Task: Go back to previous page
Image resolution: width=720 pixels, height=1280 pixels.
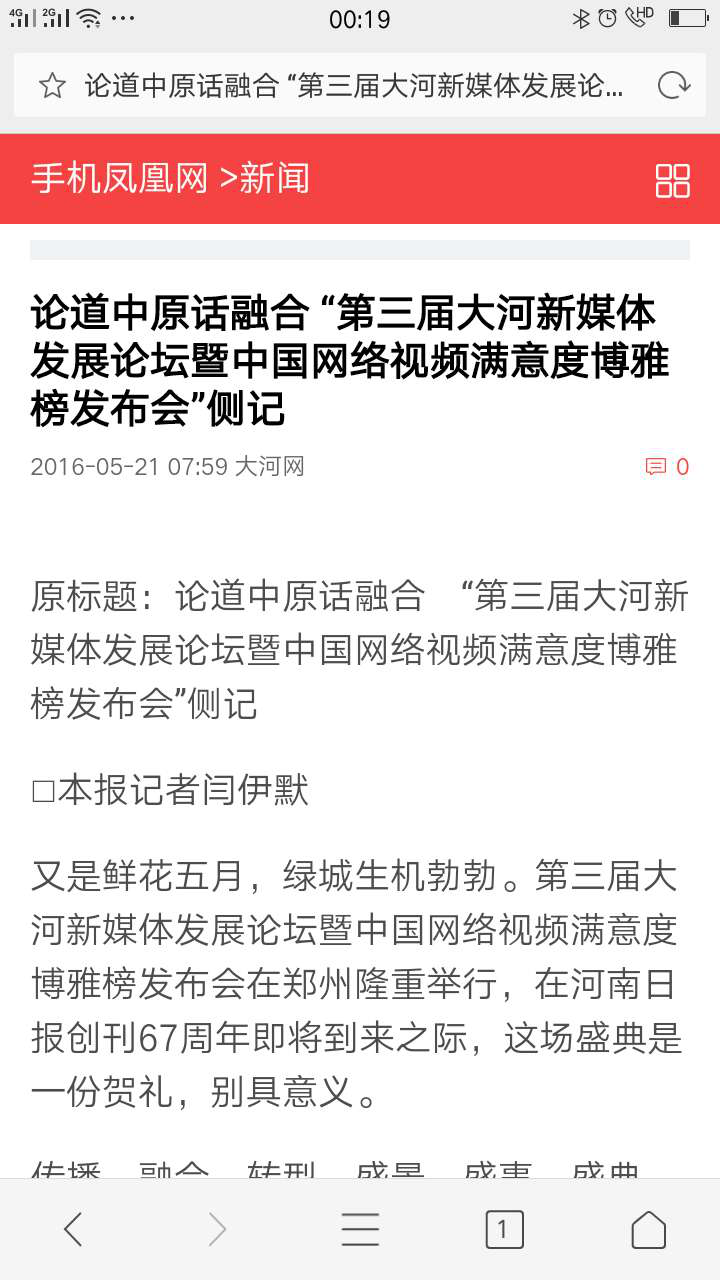Action: 73,1229
